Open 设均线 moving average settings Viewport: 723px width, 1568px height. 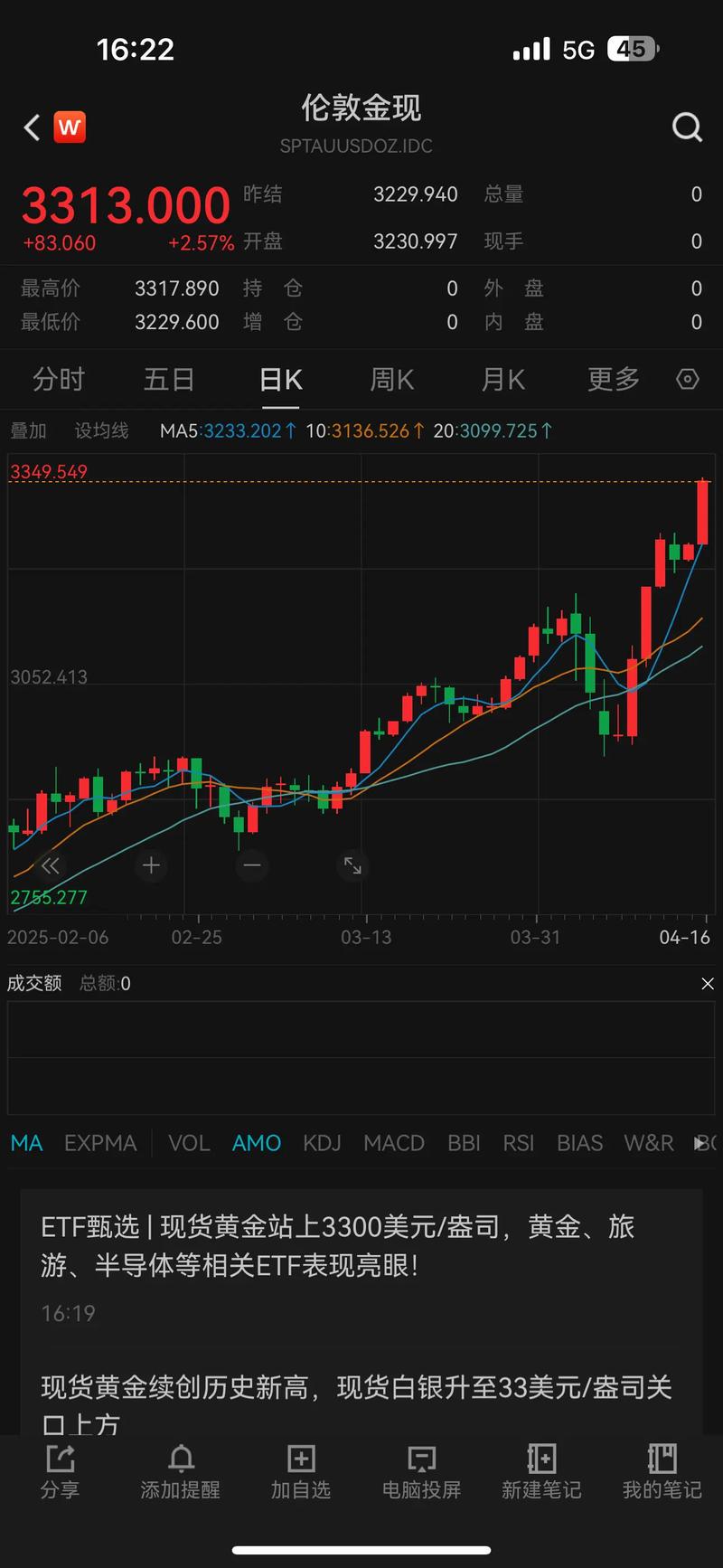pyautogui.click(x=101, y=431)
